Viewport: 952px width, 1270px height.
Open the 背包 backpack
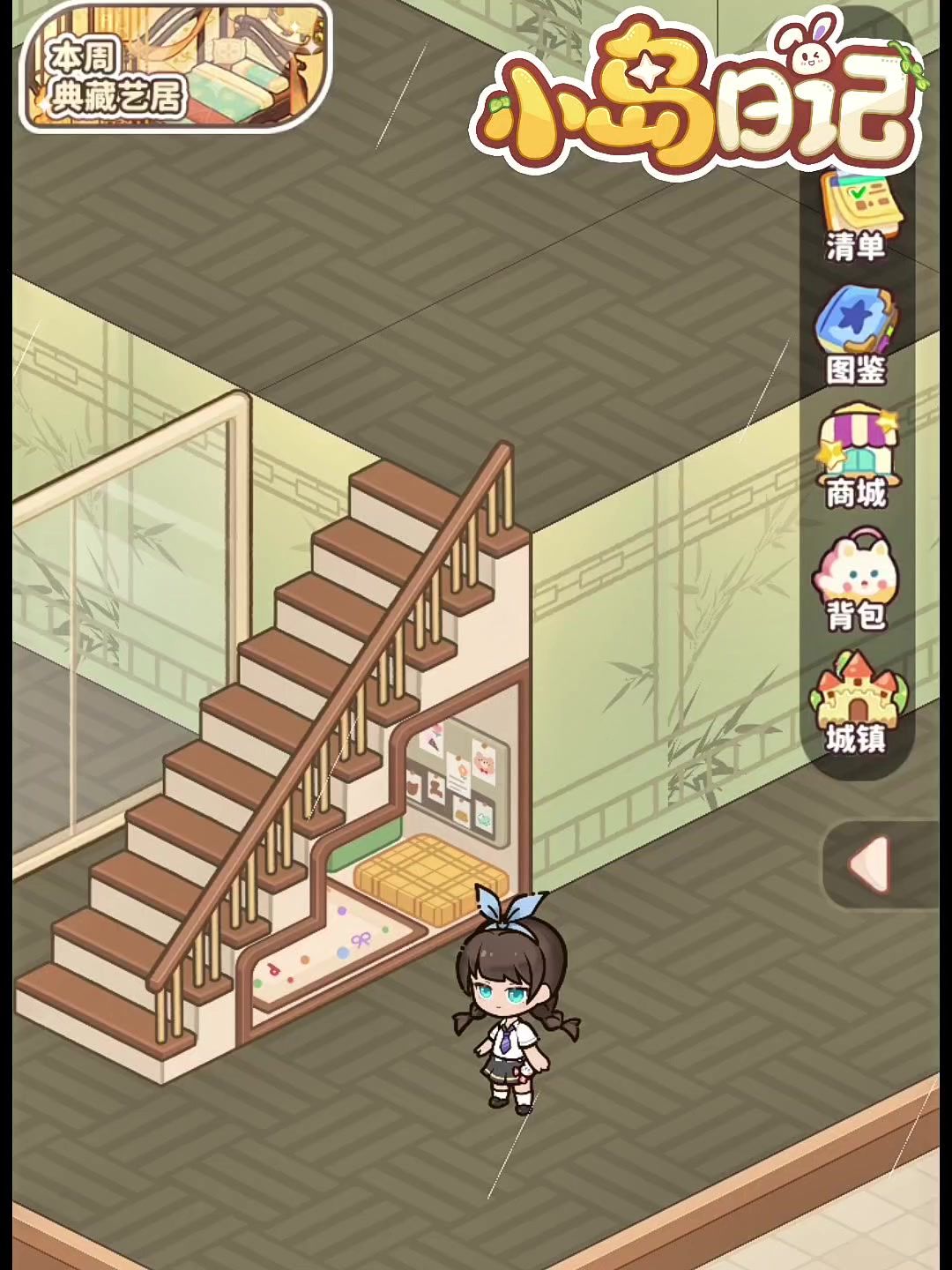855,580
